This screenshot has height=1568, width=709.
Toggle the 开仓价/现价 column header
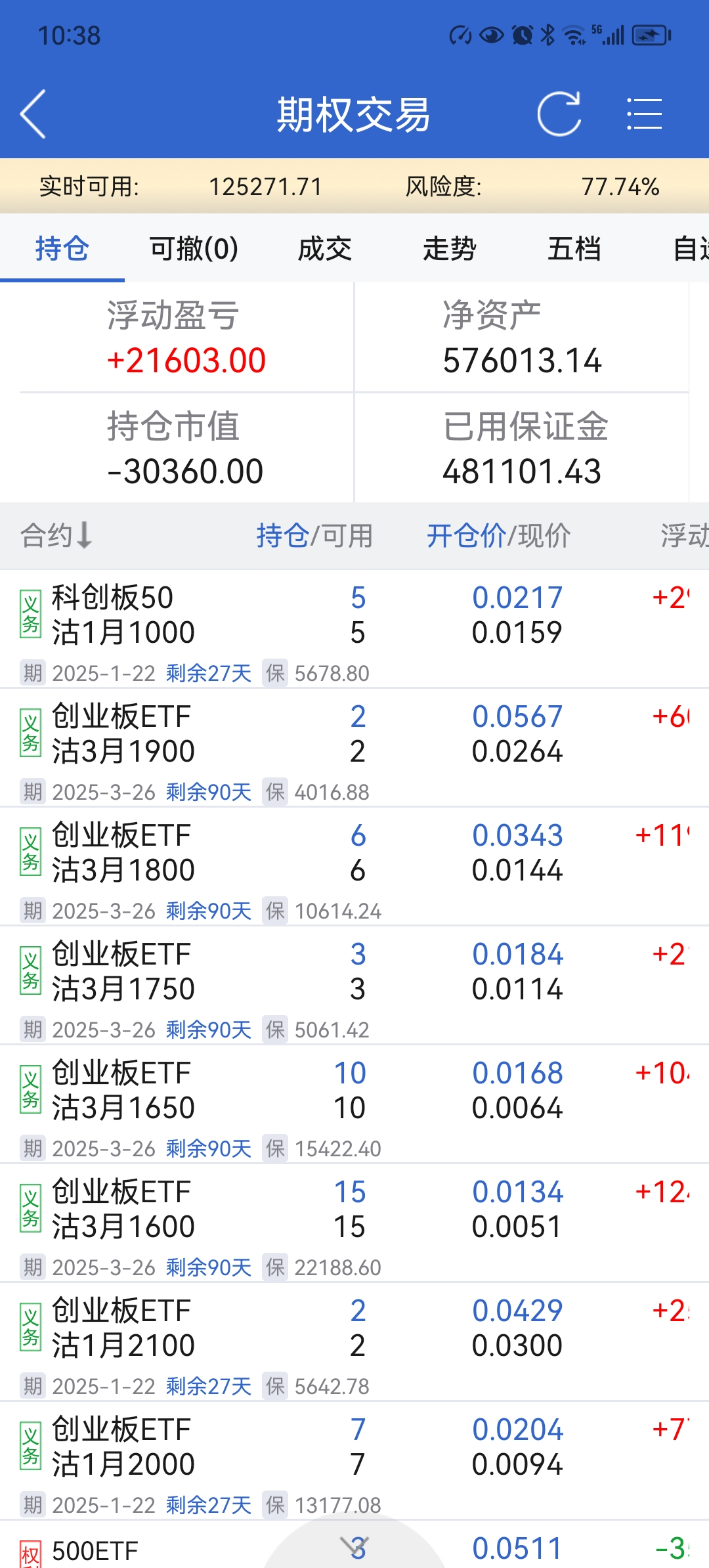[x=498, y=535]
